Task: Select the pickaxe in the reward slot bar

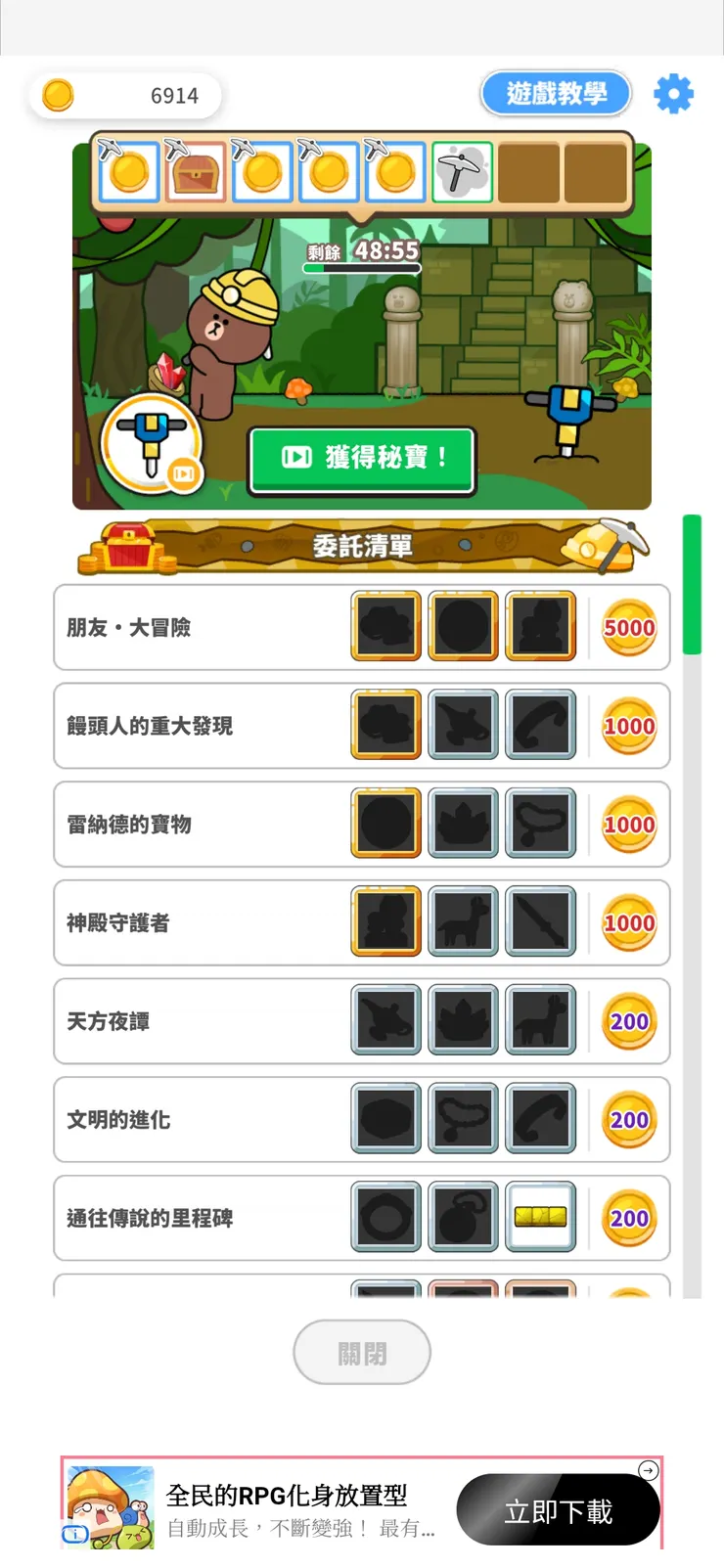Action: [x=462, y=170]
